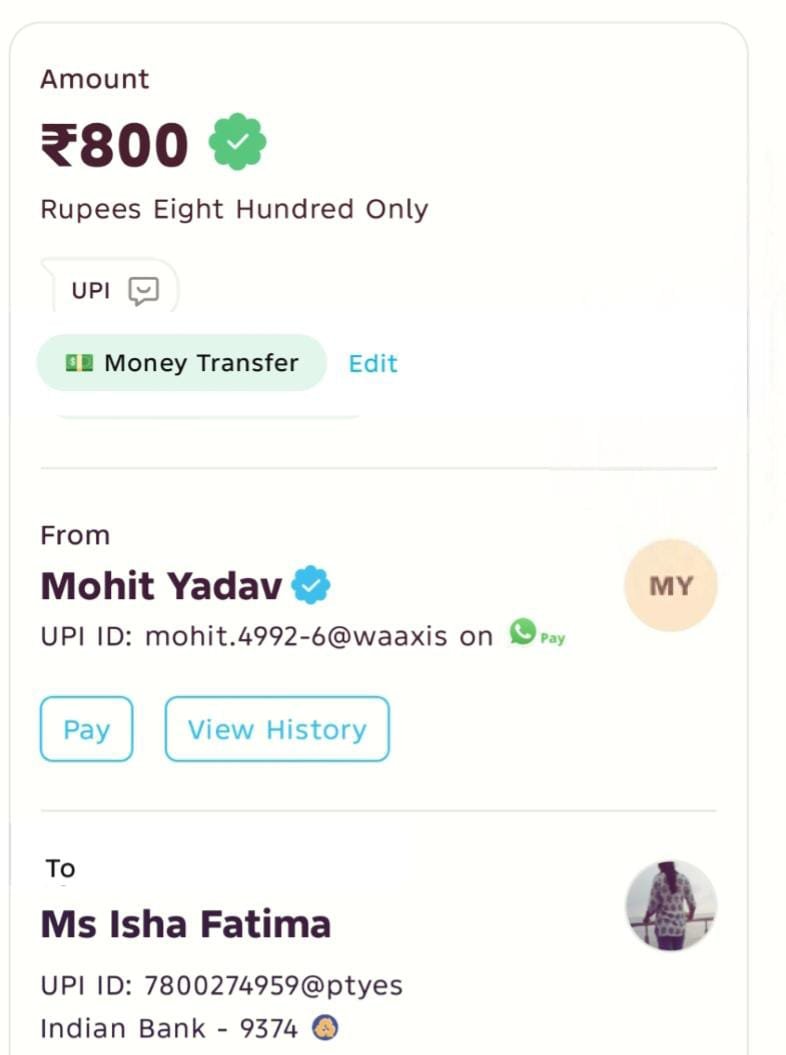Open the UPI message chip

(115, 291)
